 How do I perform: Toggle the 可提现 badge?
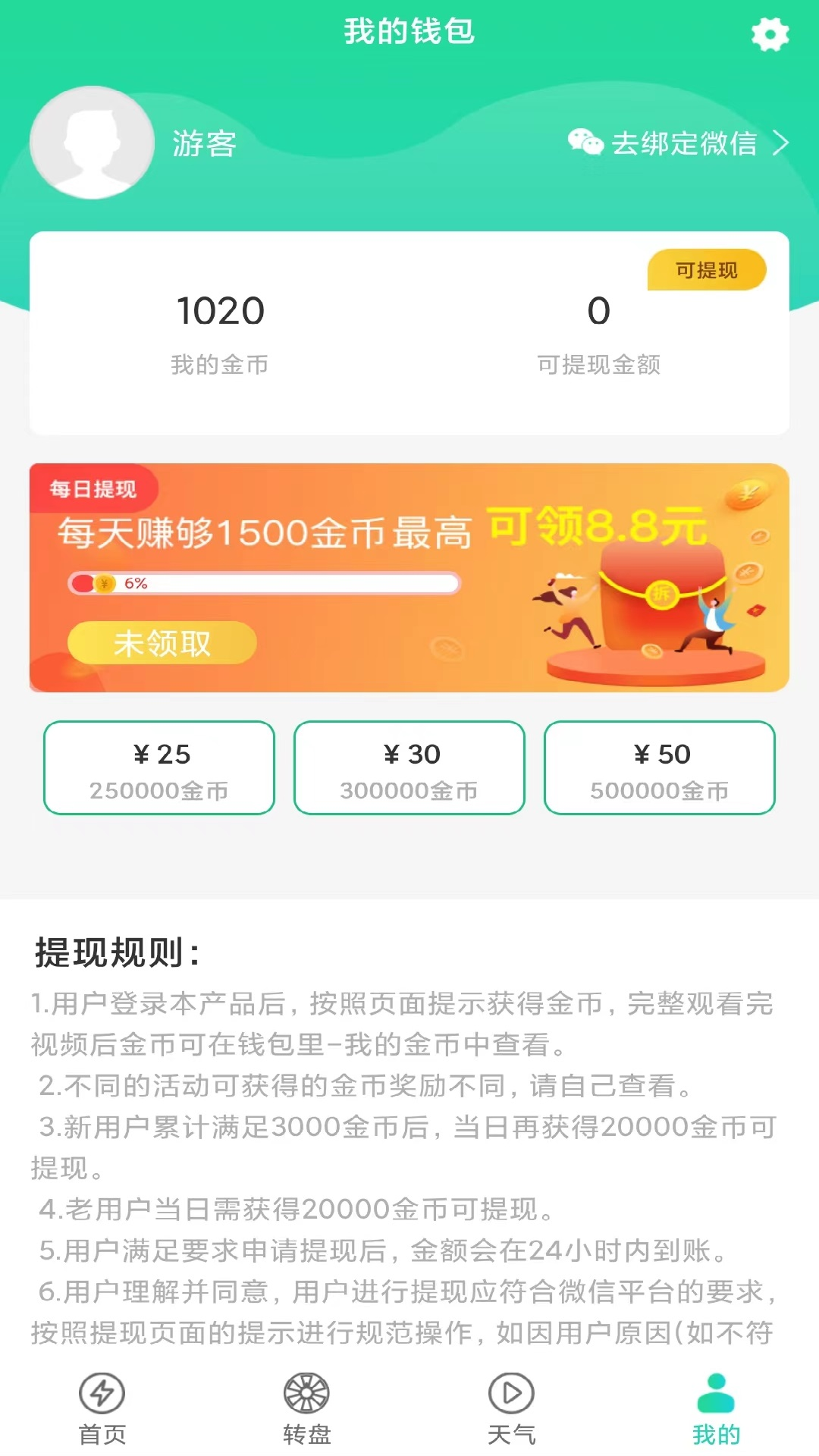coord(707,269)
